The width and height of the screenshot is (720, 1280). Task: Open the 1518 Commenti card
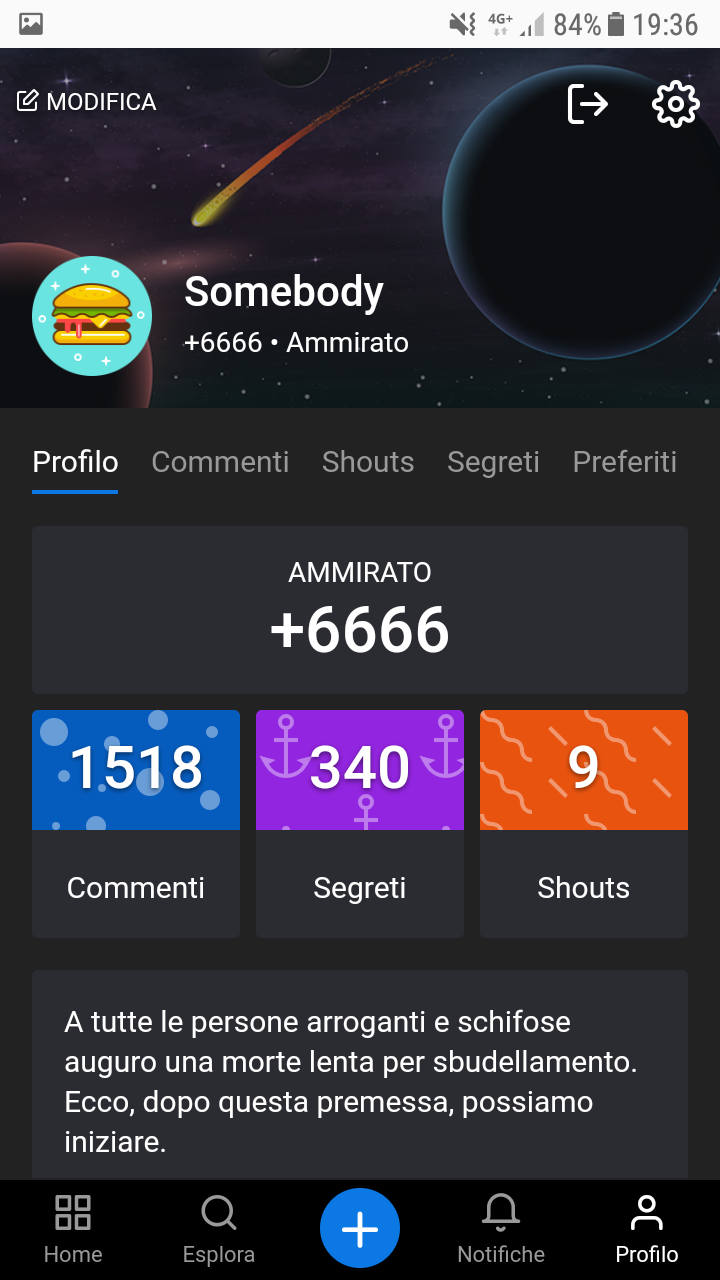click(136, 824)
